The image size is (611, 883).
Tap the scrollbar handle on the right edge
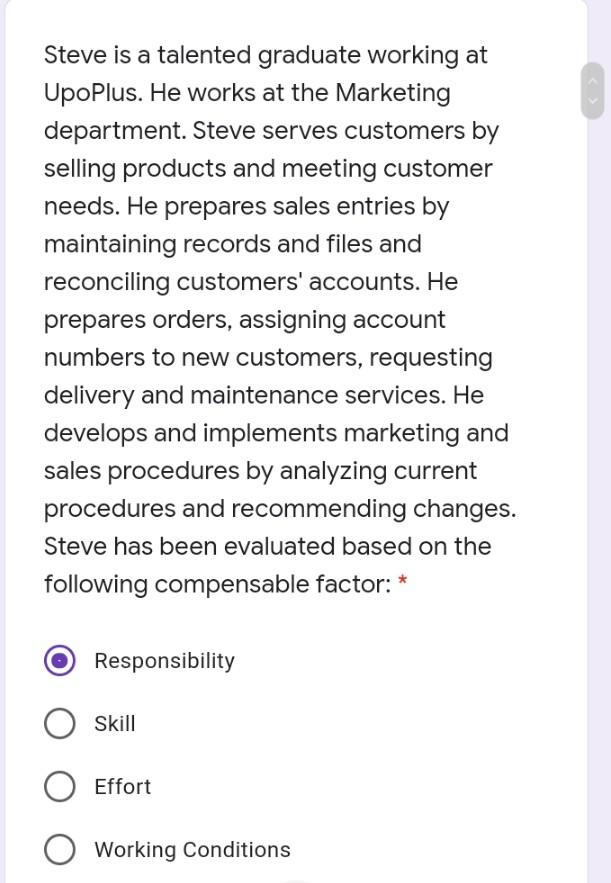[x=592, y=90]
